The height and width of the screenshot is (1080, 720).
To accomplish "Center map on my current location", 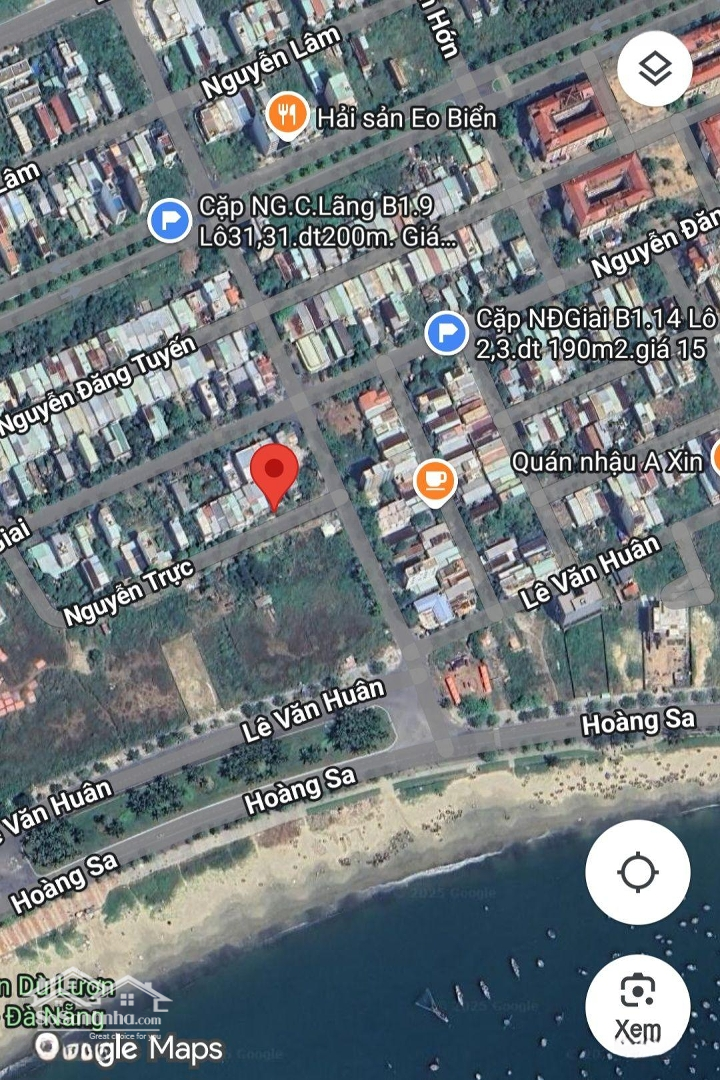I will click(x=637, y=872).
